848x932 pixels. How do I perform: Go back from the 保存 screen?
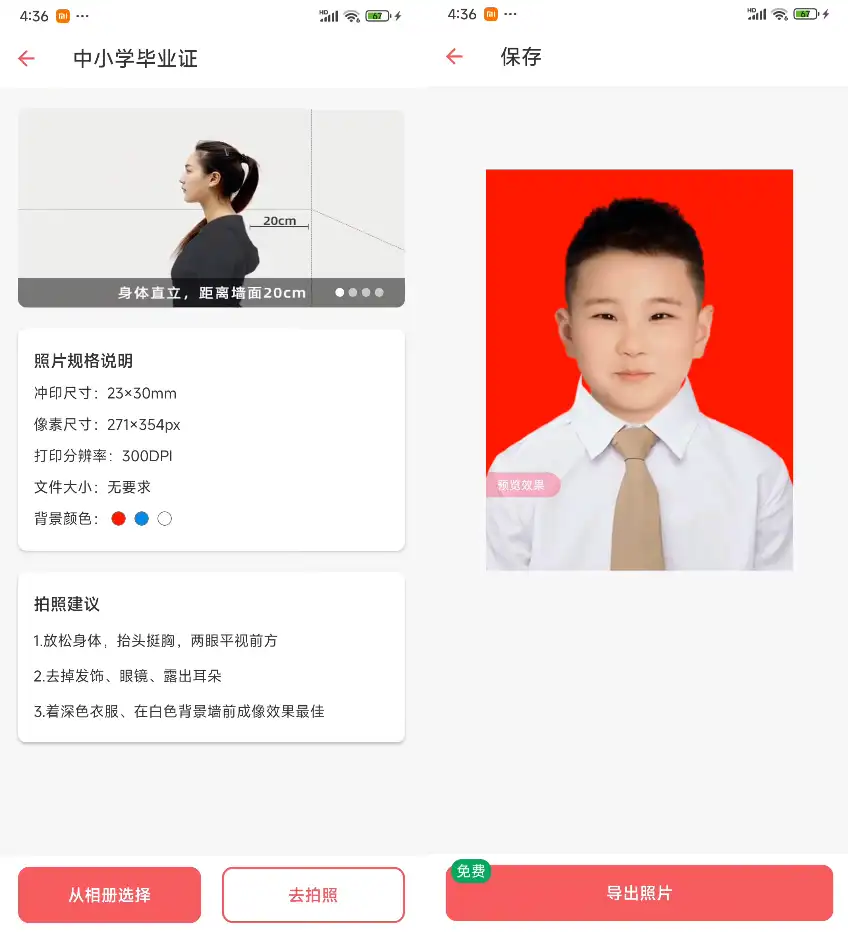454,57
